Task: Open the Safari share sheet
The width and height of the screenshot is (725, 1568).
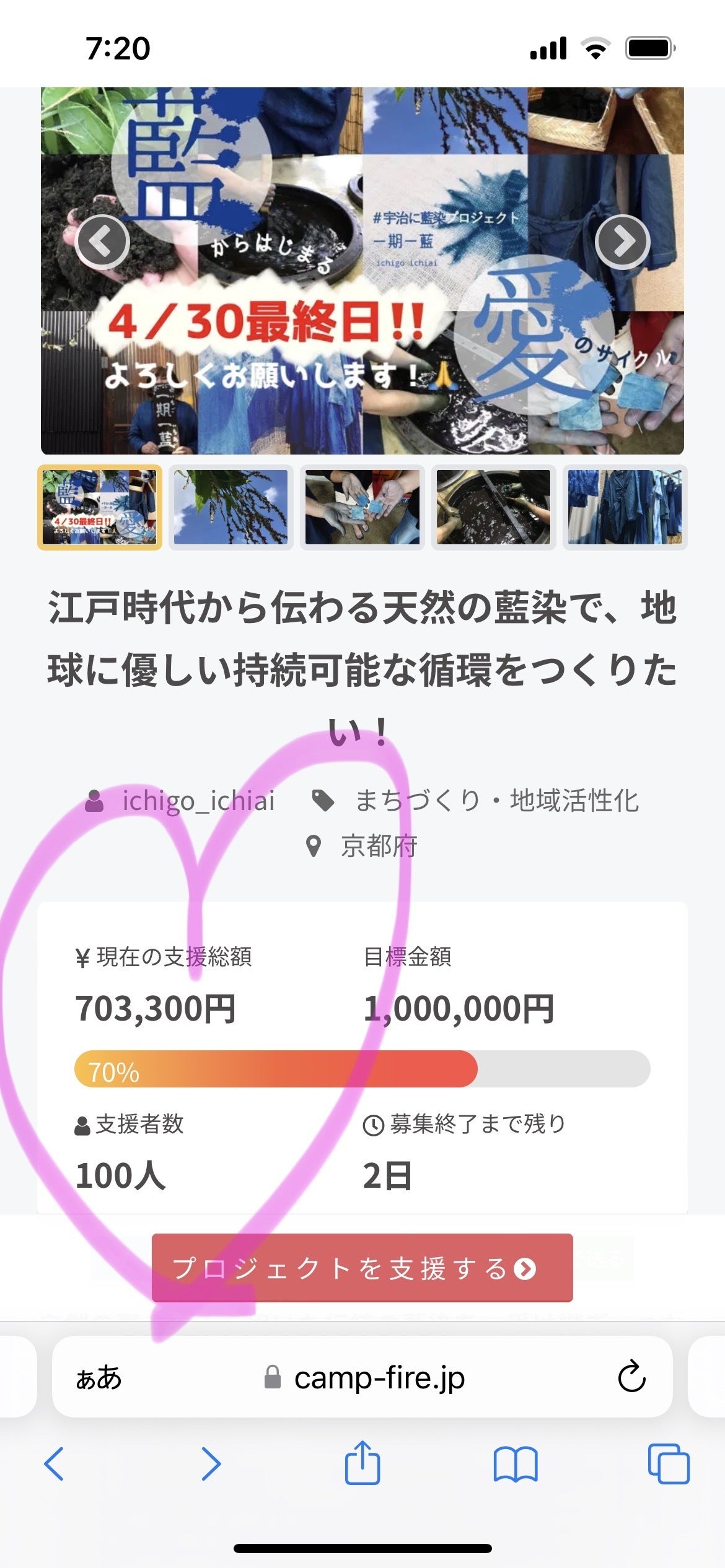Action: (362, 1463)
